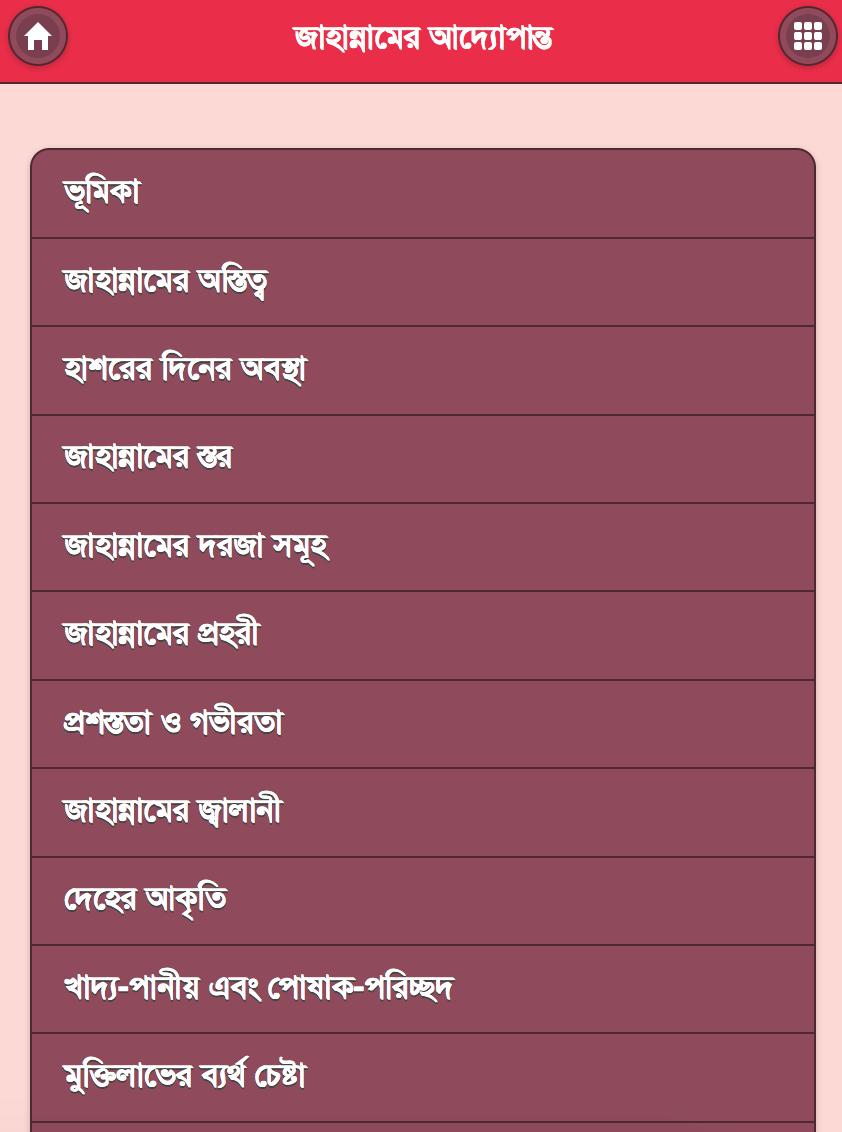The height and width of the screenshot is (1132, 842).
Task: Open জাহান্নামের প্রহরী chapter
Action: pyautogui.click(x=422, y=635)
